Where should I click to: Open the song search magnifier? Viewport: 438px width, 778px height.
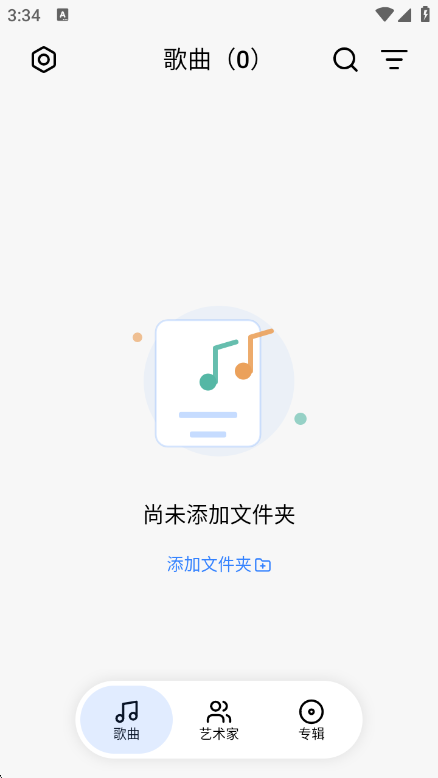[345, 60]
